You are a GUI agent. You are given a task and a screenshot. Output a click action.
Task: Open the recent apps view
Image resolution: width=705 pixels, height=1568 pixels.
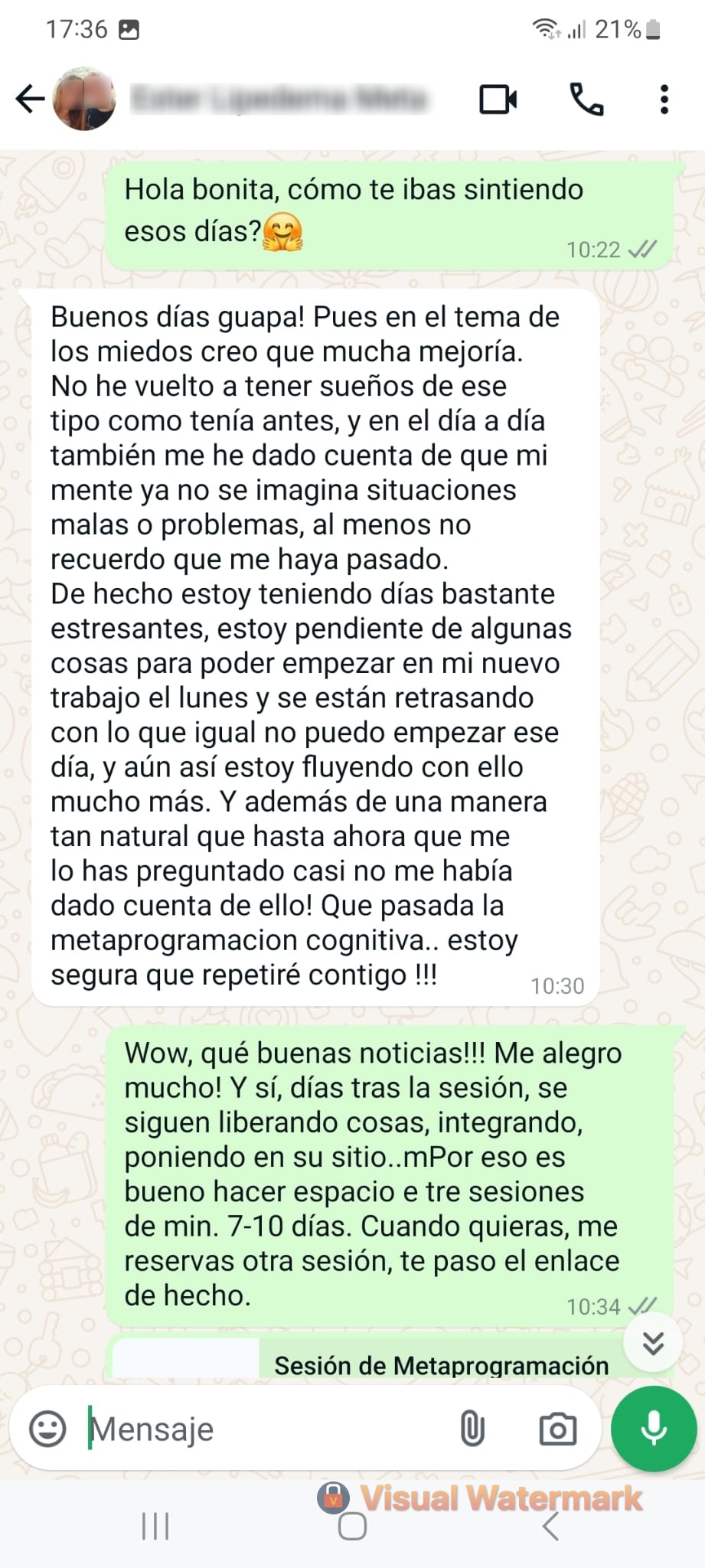pos(155,1527)
